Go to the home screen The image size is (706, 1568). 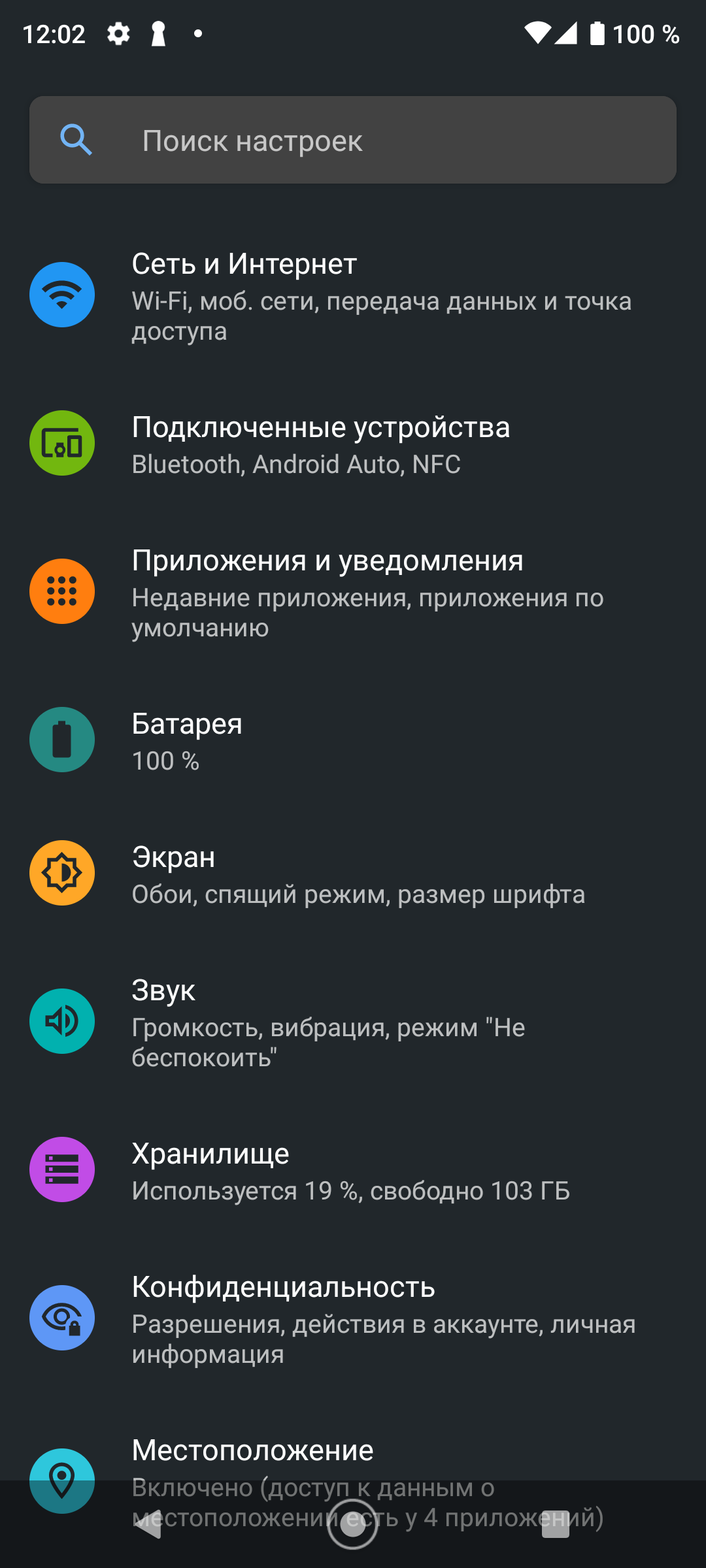tap(353, 1524)
